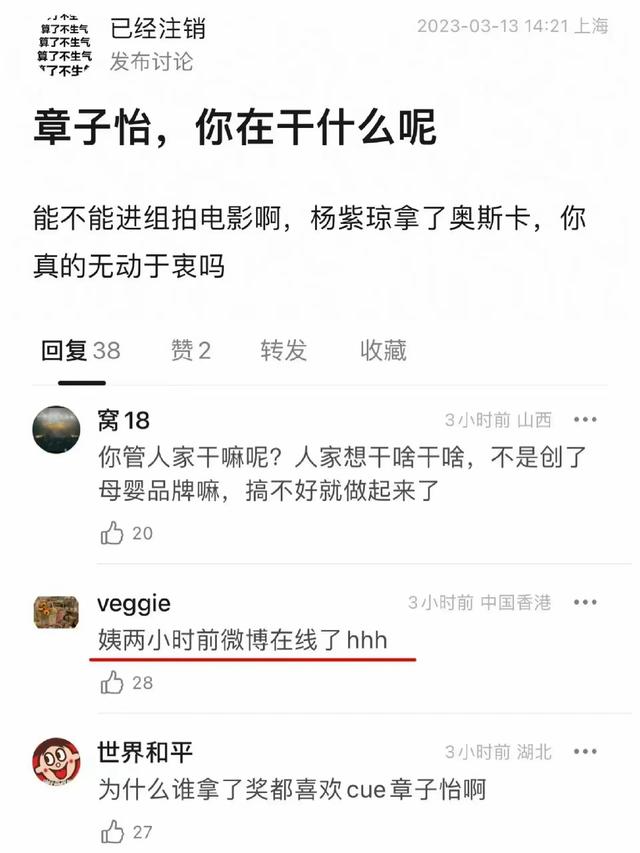Switch to the 收藏 tab
This screenshot has width=640, height=853.
coord(383,350)
